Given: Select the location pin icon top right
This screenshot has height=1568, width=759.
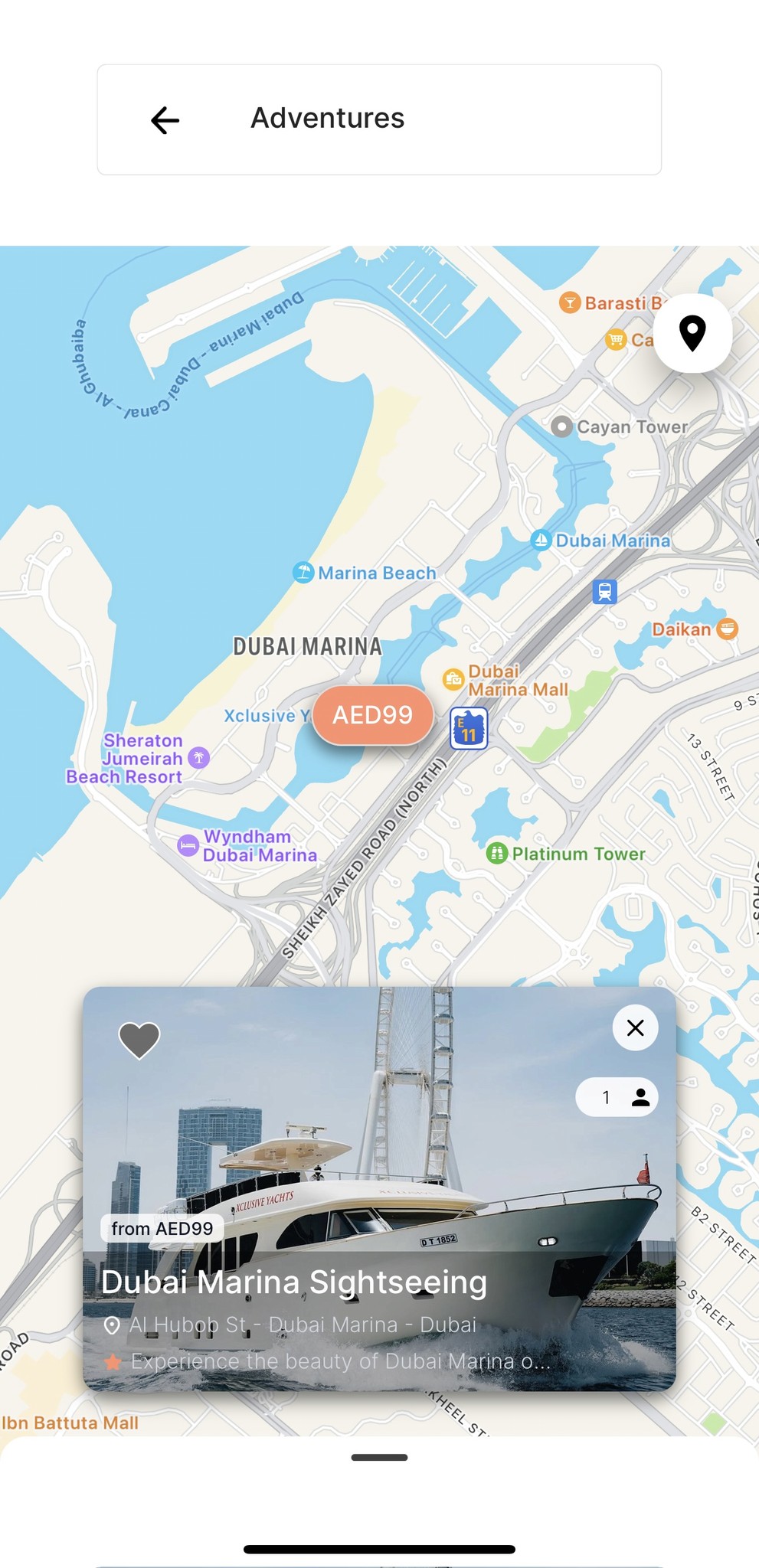Looking at the screenshot, I should click(x=692, y=335).
